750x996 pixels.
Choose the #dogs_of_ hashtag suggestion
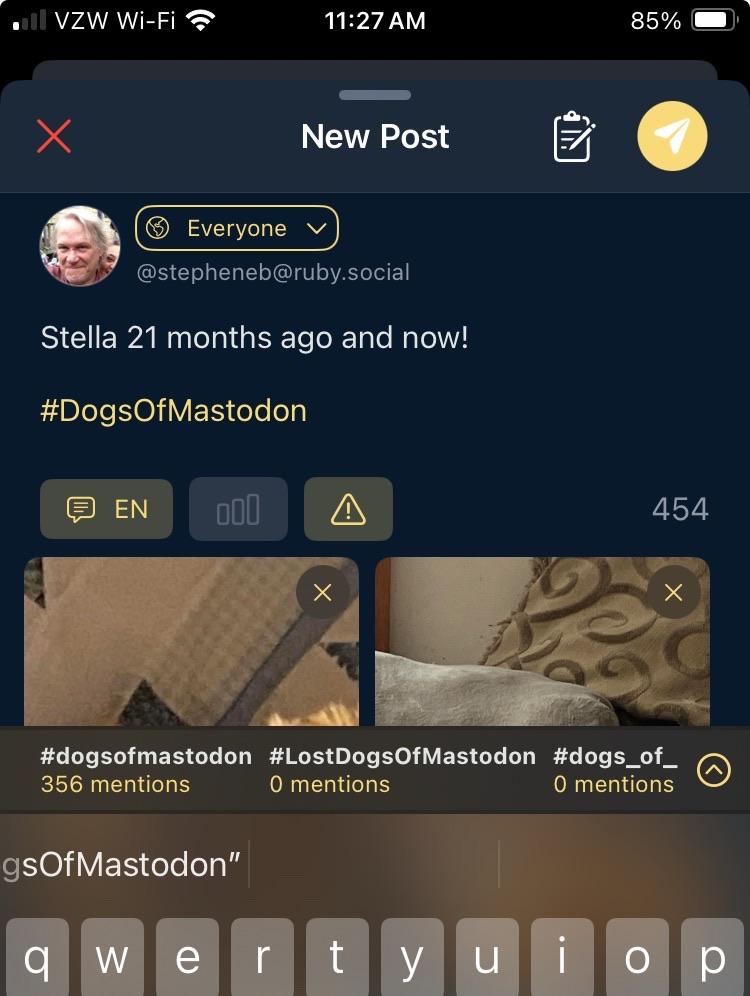(614, 769)
